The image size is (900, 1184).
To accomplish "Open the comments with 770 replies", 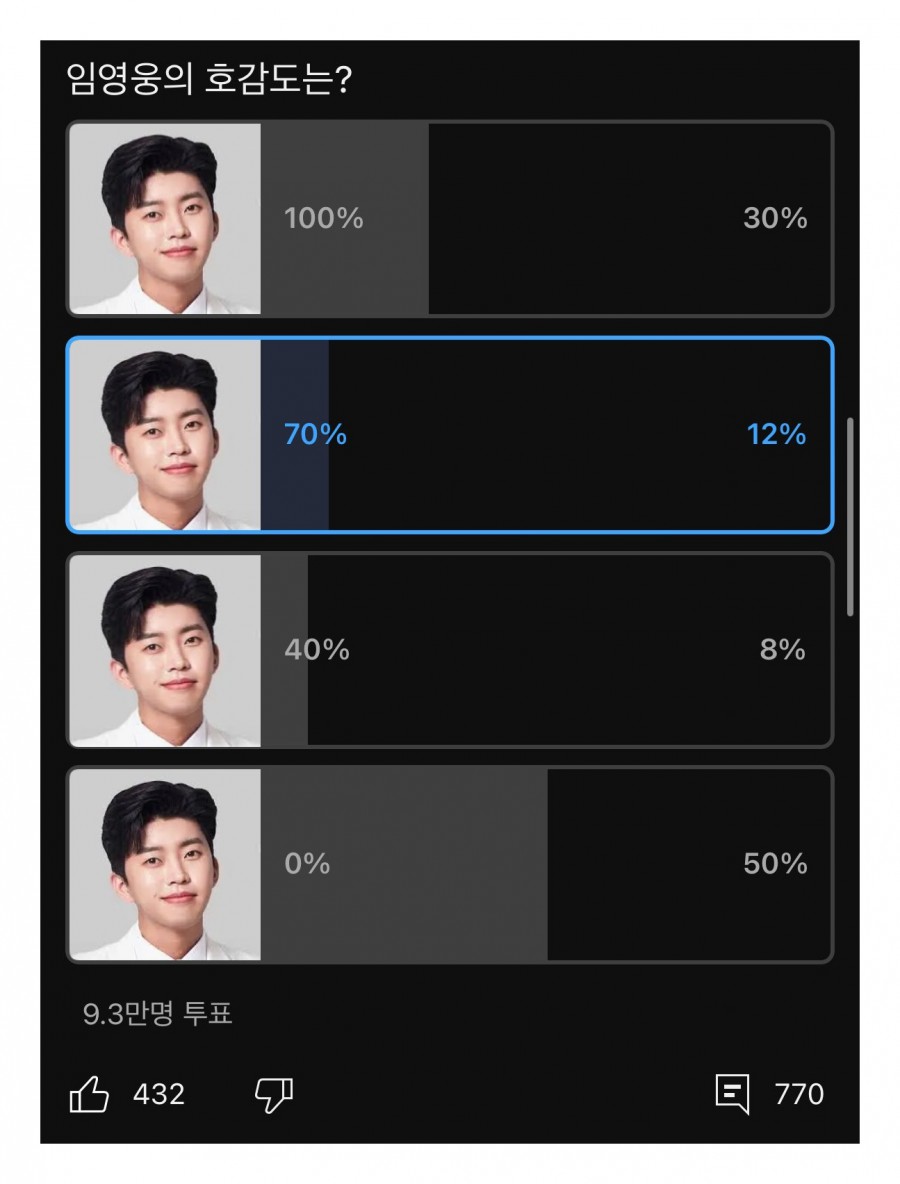I will coord(733,1094).
